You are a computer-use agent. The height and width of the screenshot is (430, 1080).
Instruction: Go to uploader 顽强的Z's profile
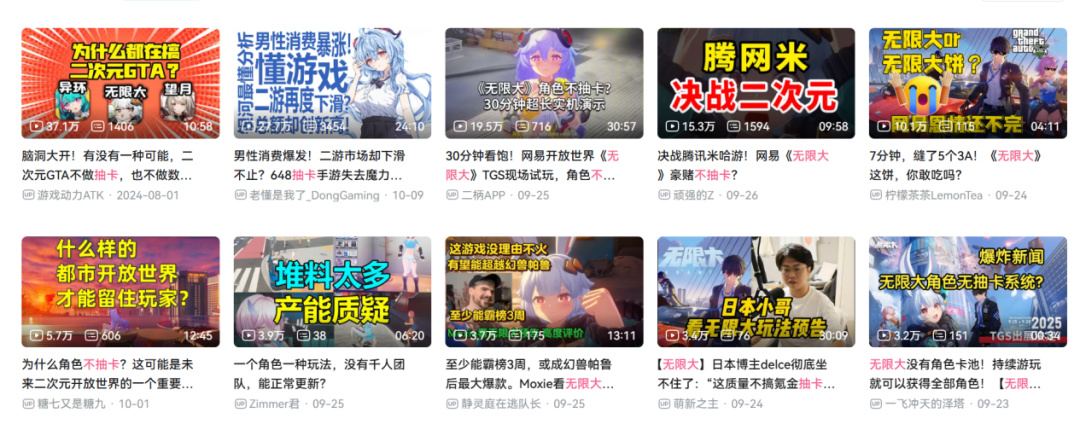pos(689,195)
